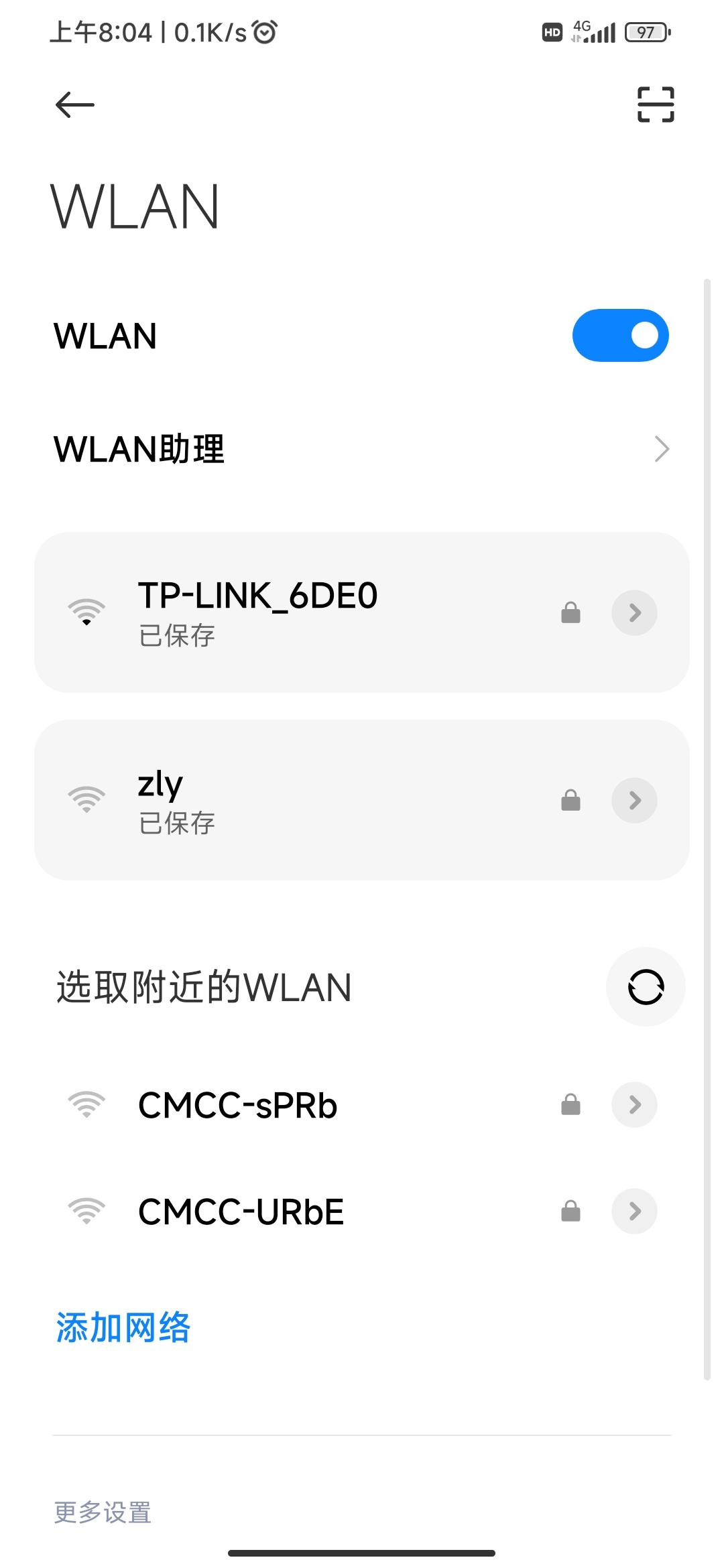
Task: Go back using the top-left arrow
Action: [75, 105]
